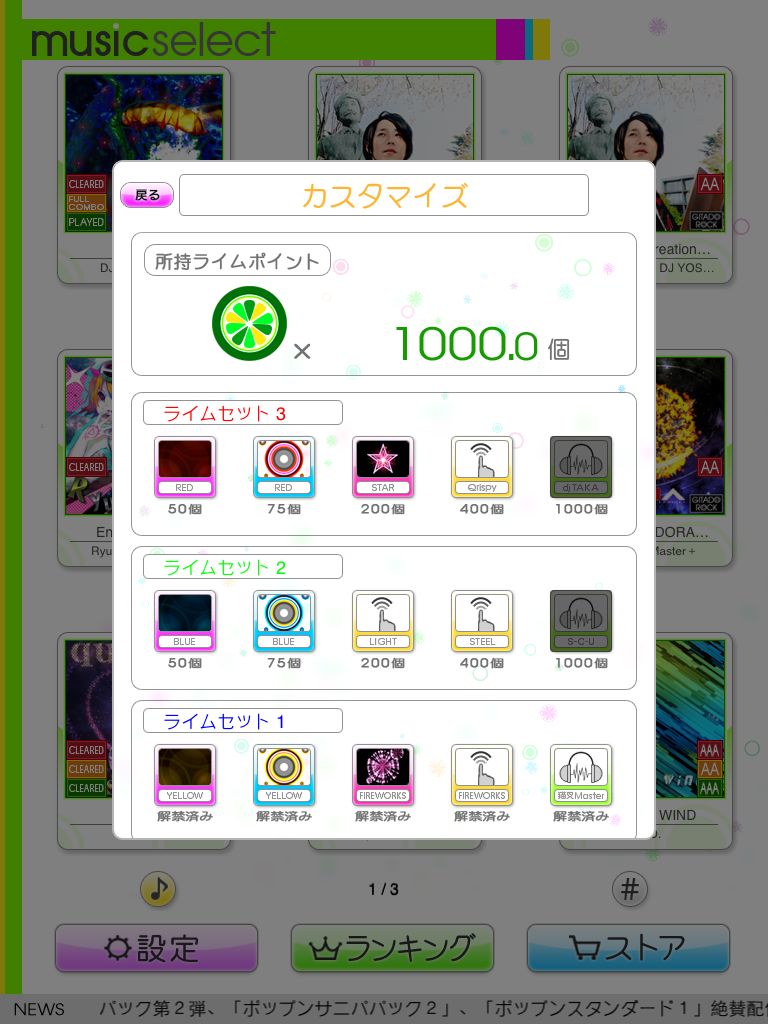Choose the FIREWORKS touch sound item
Image resolution: width=768 pixels, height=1024 pixels.
point(482,774)
